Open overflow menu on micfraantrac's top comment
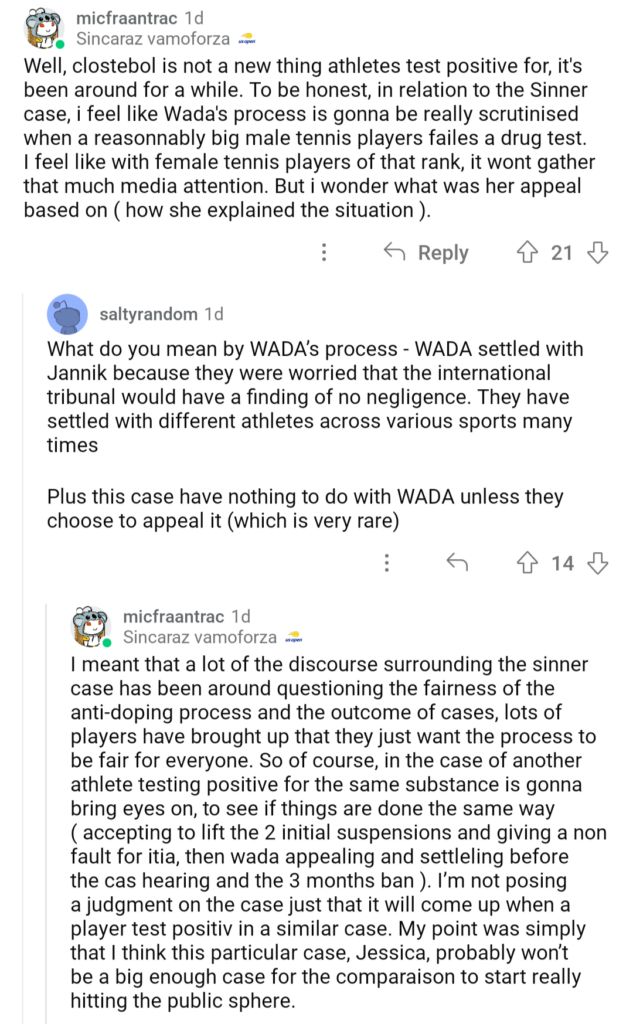The image size is (633, 1024). [324, 252]
